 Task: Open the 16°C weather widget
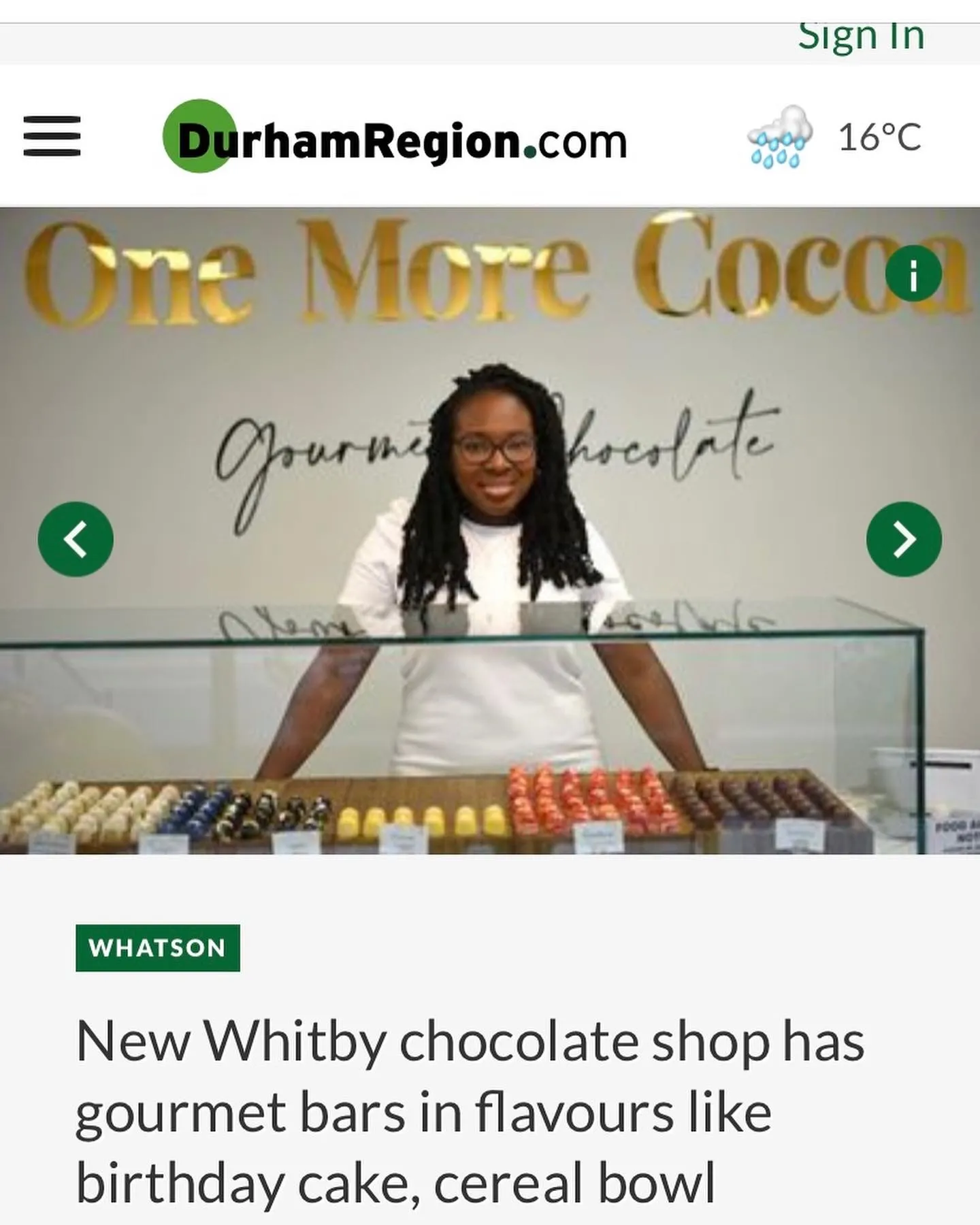coord(836,137)
